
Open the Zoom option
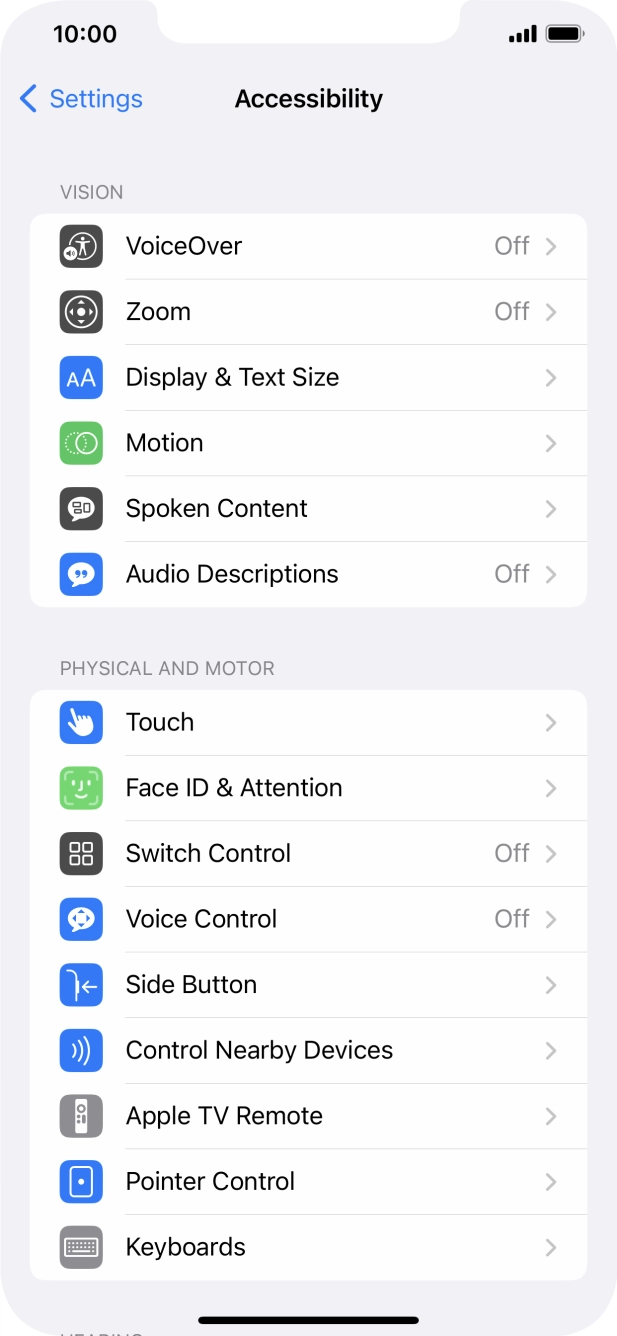tap(308, 312)
